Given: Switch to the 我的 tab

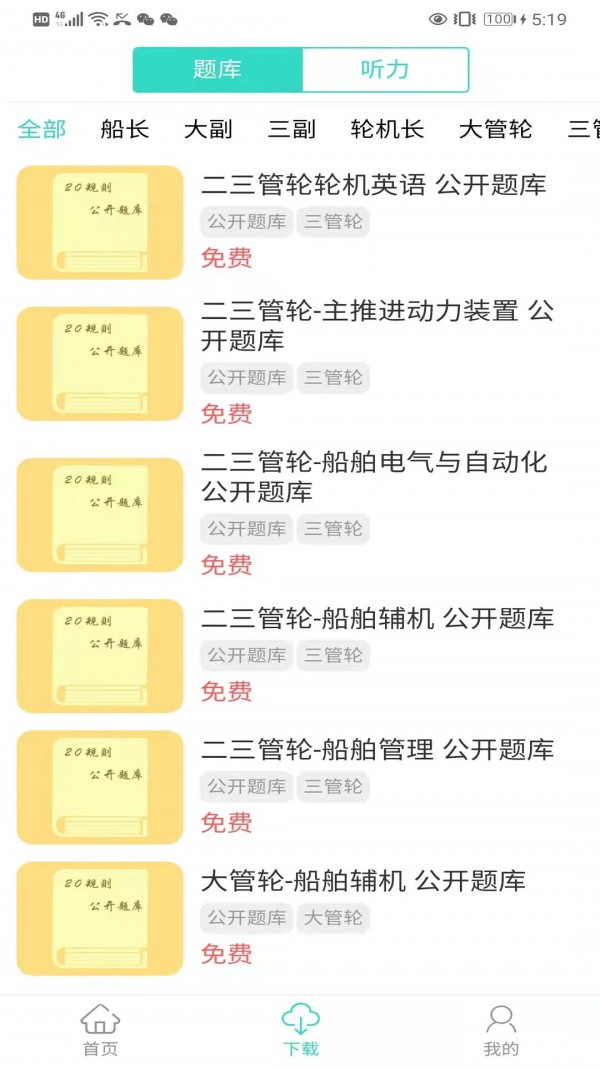Looking at the screenshot, I should [x=501, y=1030].
